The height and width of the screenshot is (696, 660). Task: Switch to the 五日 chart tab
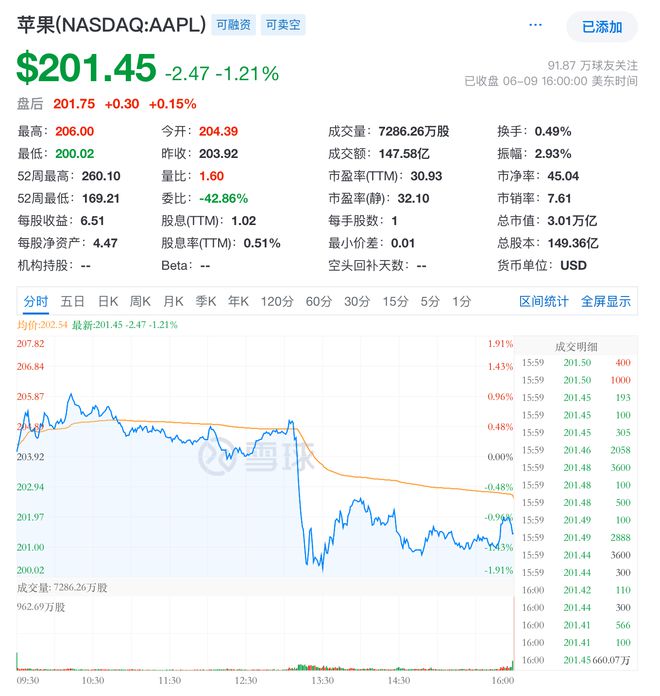72,301
